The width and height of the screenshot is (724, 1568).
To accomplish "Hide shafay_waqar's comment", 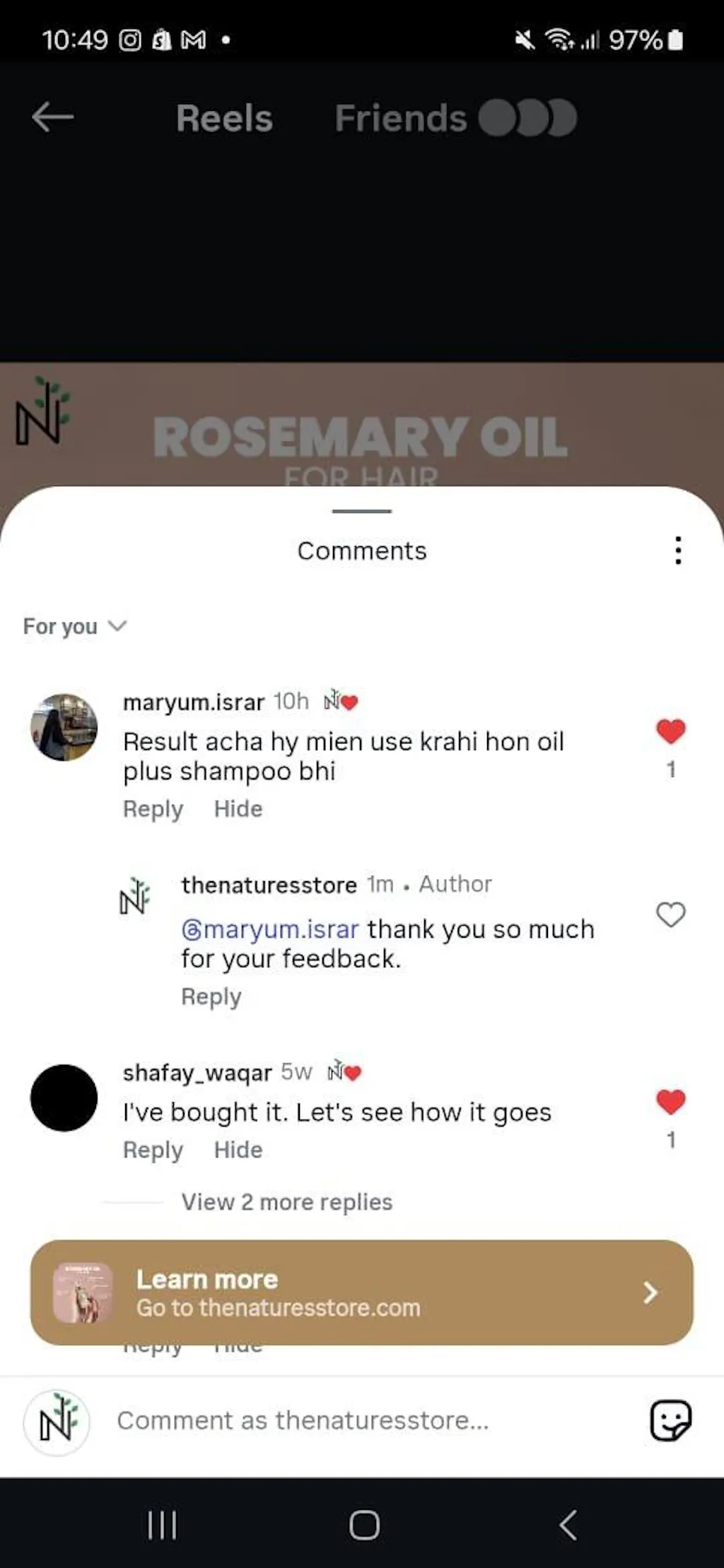I will coord(238,1150).
